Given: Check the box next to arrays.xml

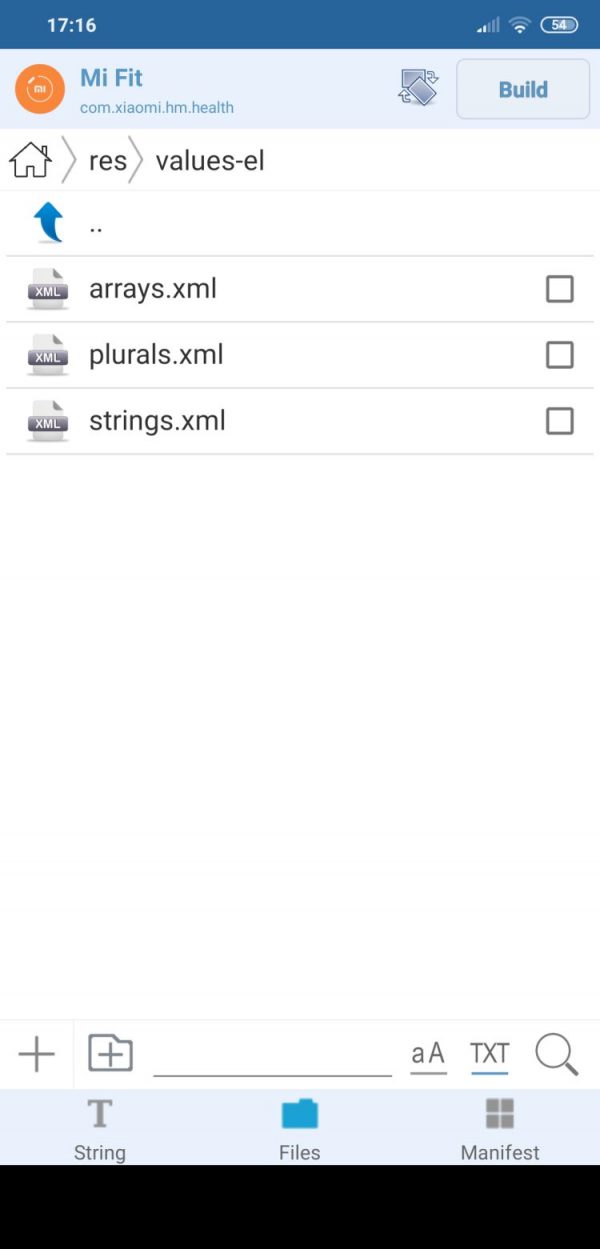Looking at the screenshot, I should coord(560,289).
